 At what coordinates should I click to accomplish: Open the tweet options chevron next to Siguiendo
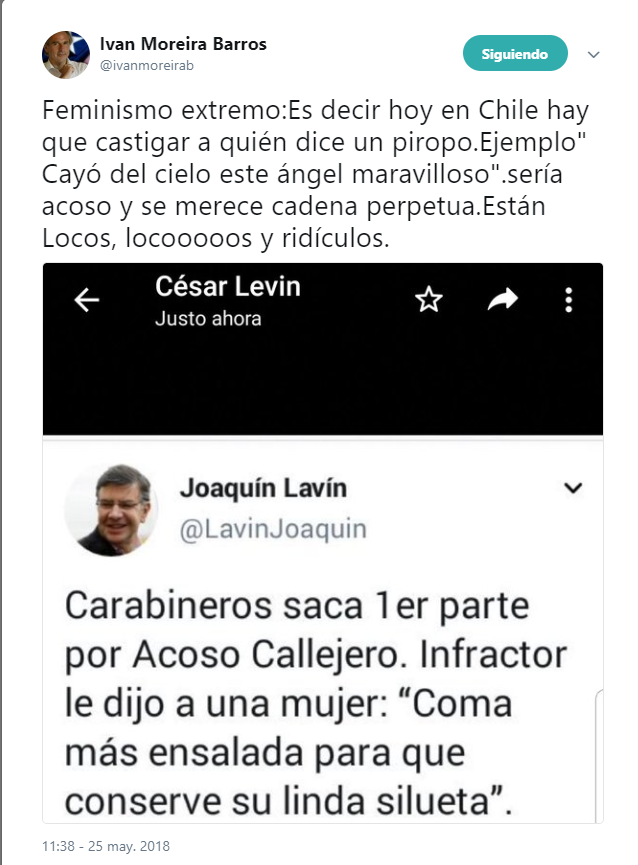[x=594, y=54]
